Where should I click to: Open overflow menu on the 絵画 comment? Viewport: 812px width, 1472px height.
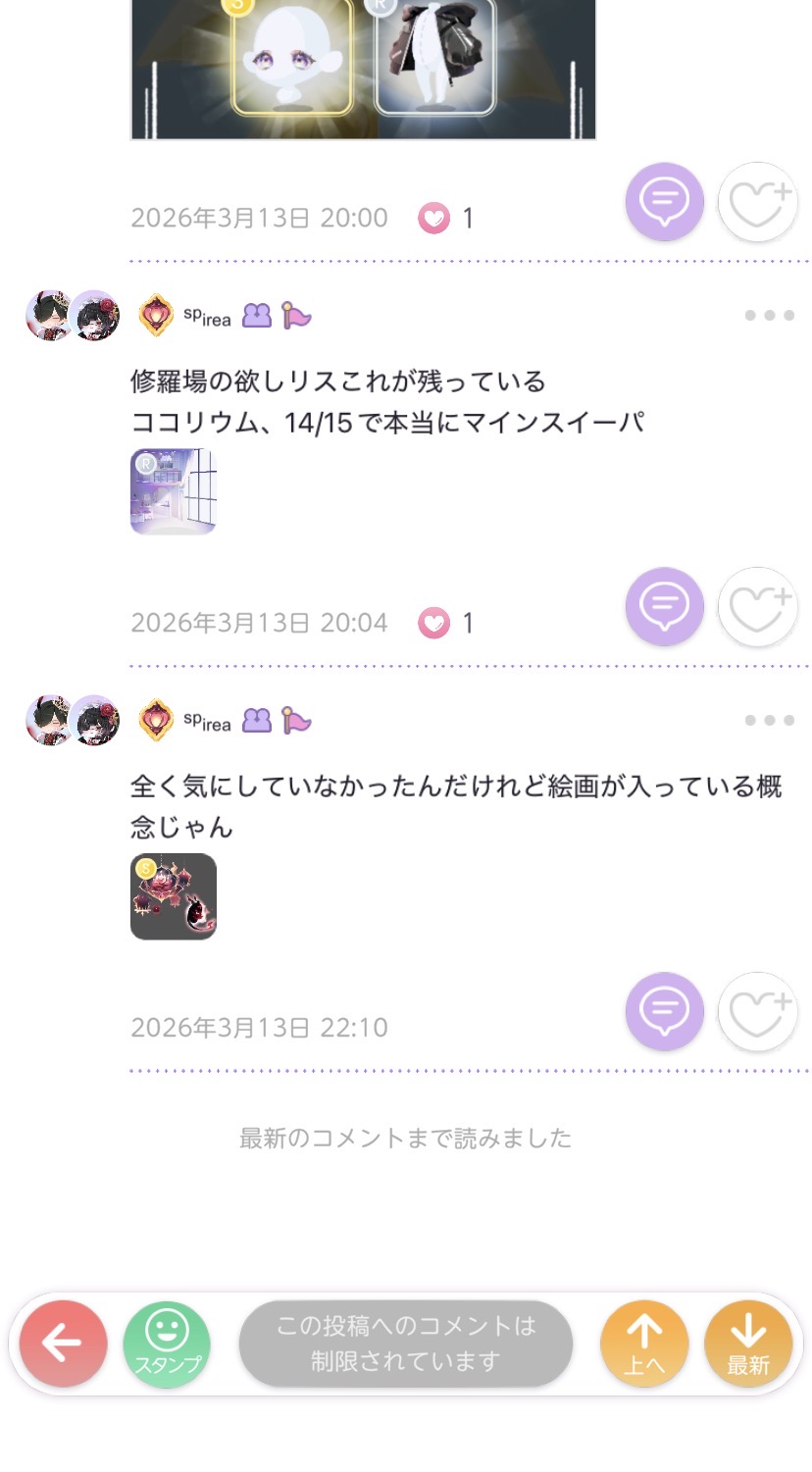tap(769, 721)
